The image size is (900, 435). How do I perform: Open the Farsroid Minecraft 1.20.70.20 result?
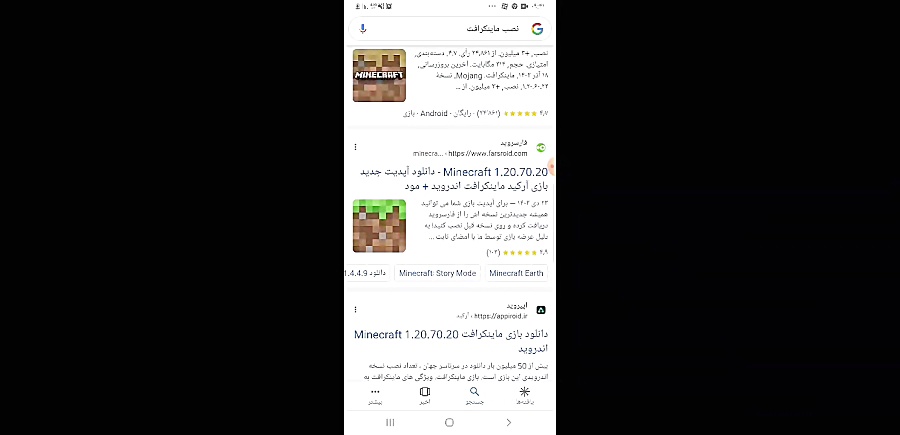tap(451, 178)
